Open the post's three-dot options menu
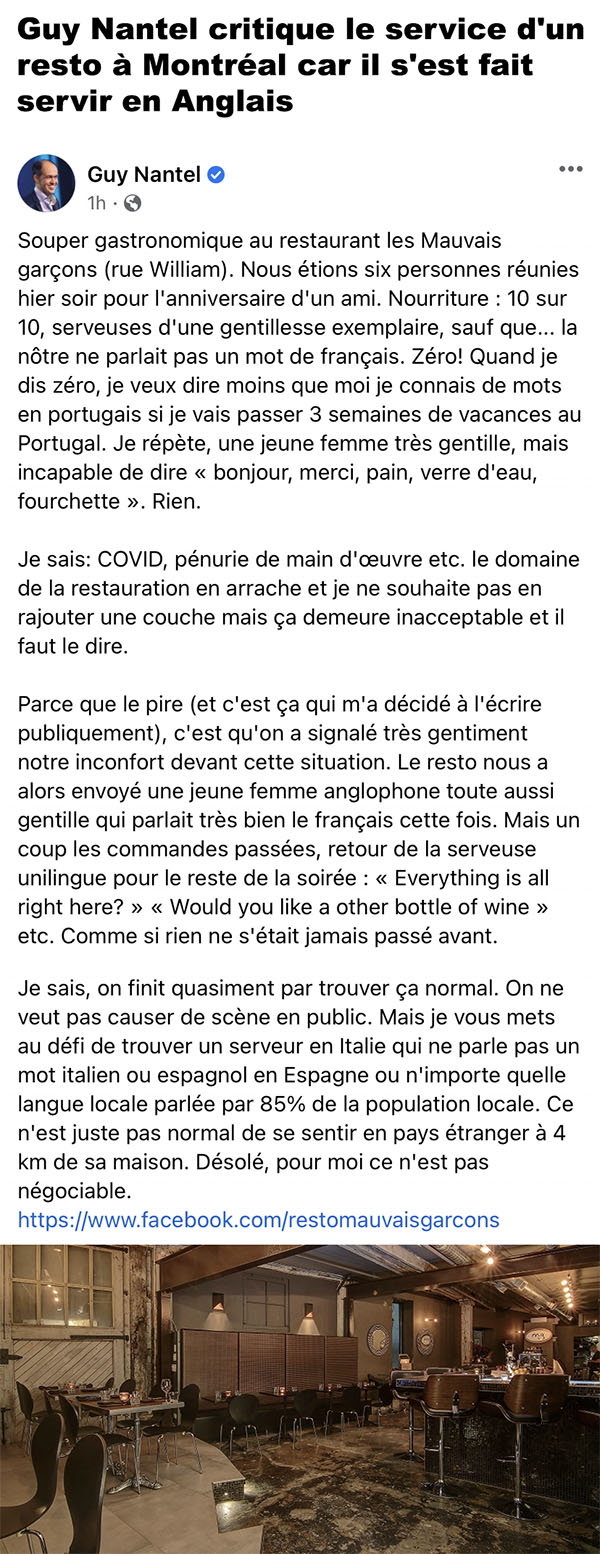 coord(570,169)
